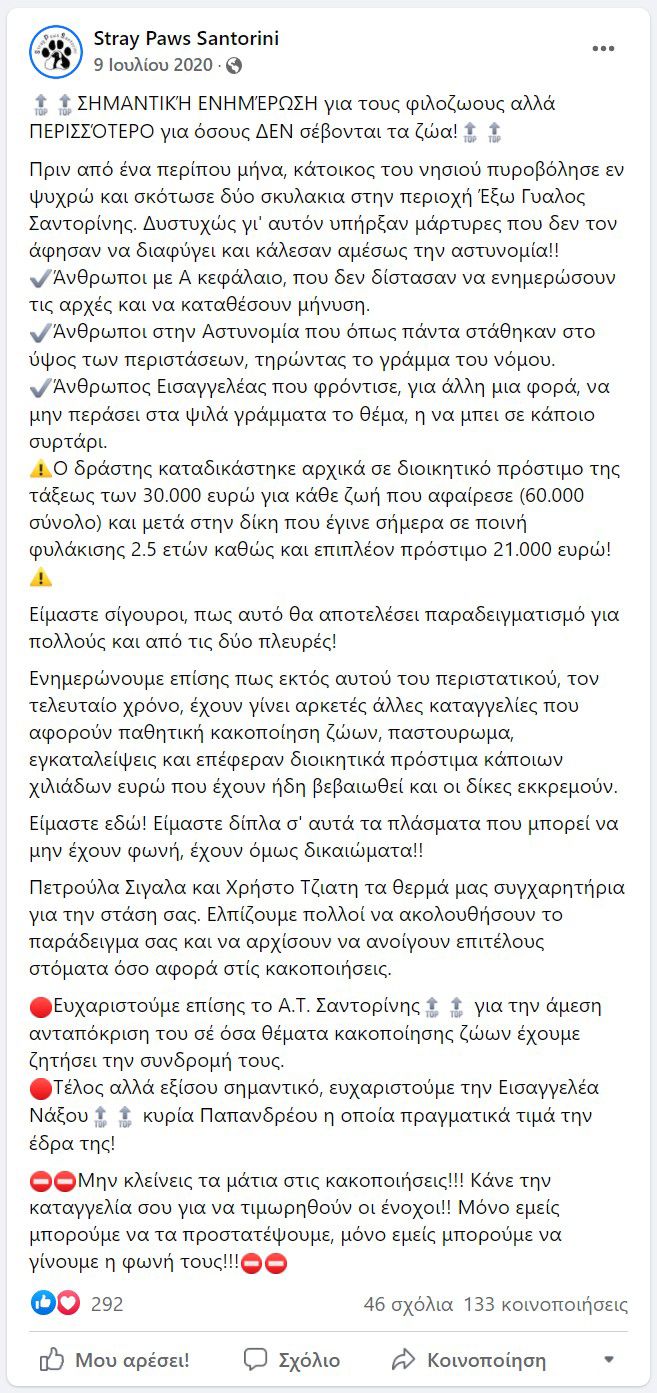Open the post date 9 Ιουλίου 2020
657x1393 pixels.
tap(153, 65)
